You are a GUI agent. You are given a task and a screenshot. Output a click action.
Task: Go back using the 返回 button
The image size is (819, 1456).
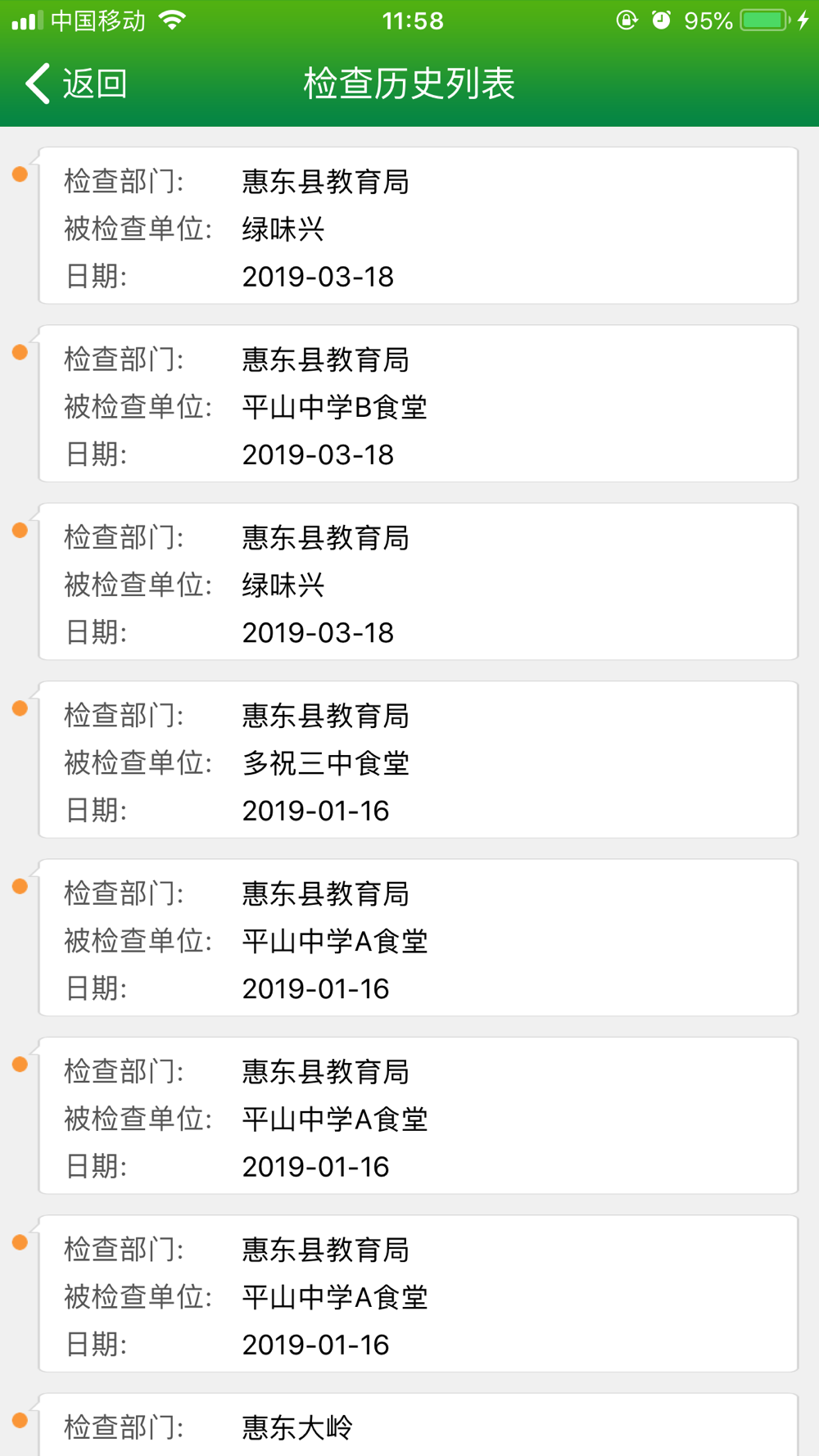76,84
